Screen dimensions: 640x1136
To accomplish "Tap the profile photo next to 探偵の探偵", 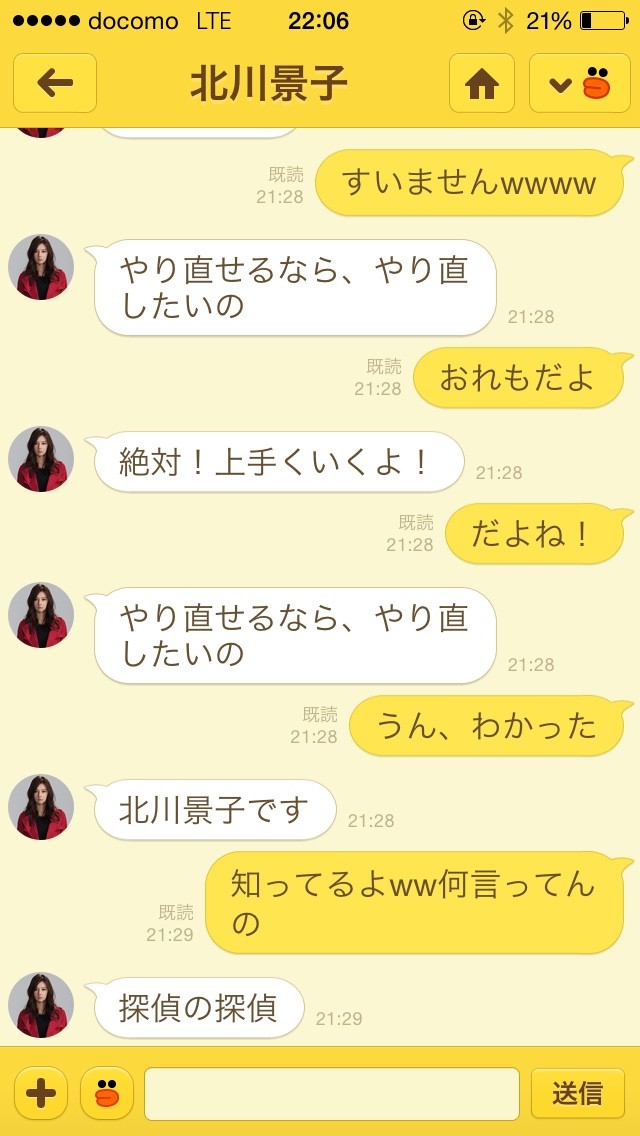I will (x=41, y=1005).
